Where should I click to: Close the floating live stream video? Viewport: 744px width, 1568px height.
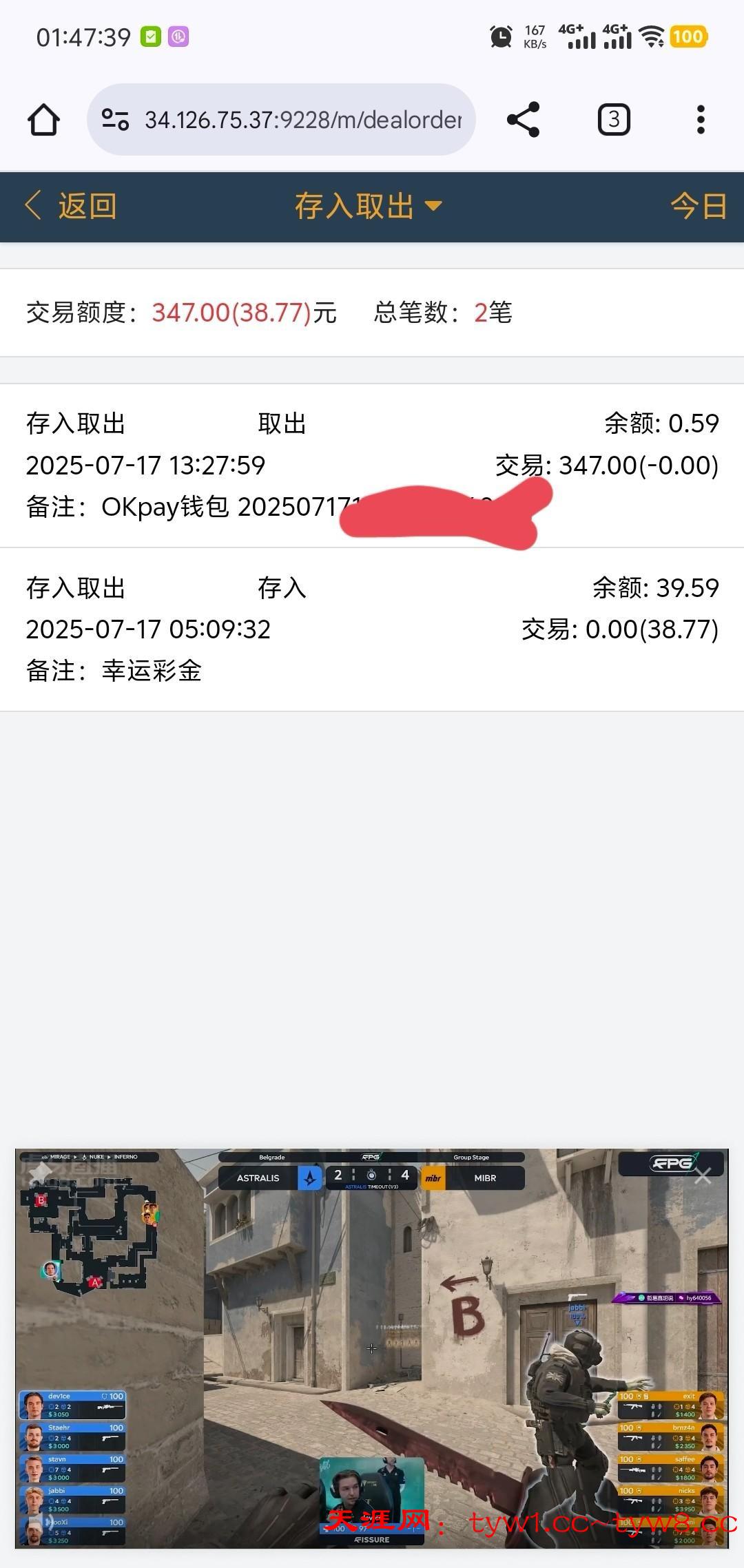tap(703, 1176)
